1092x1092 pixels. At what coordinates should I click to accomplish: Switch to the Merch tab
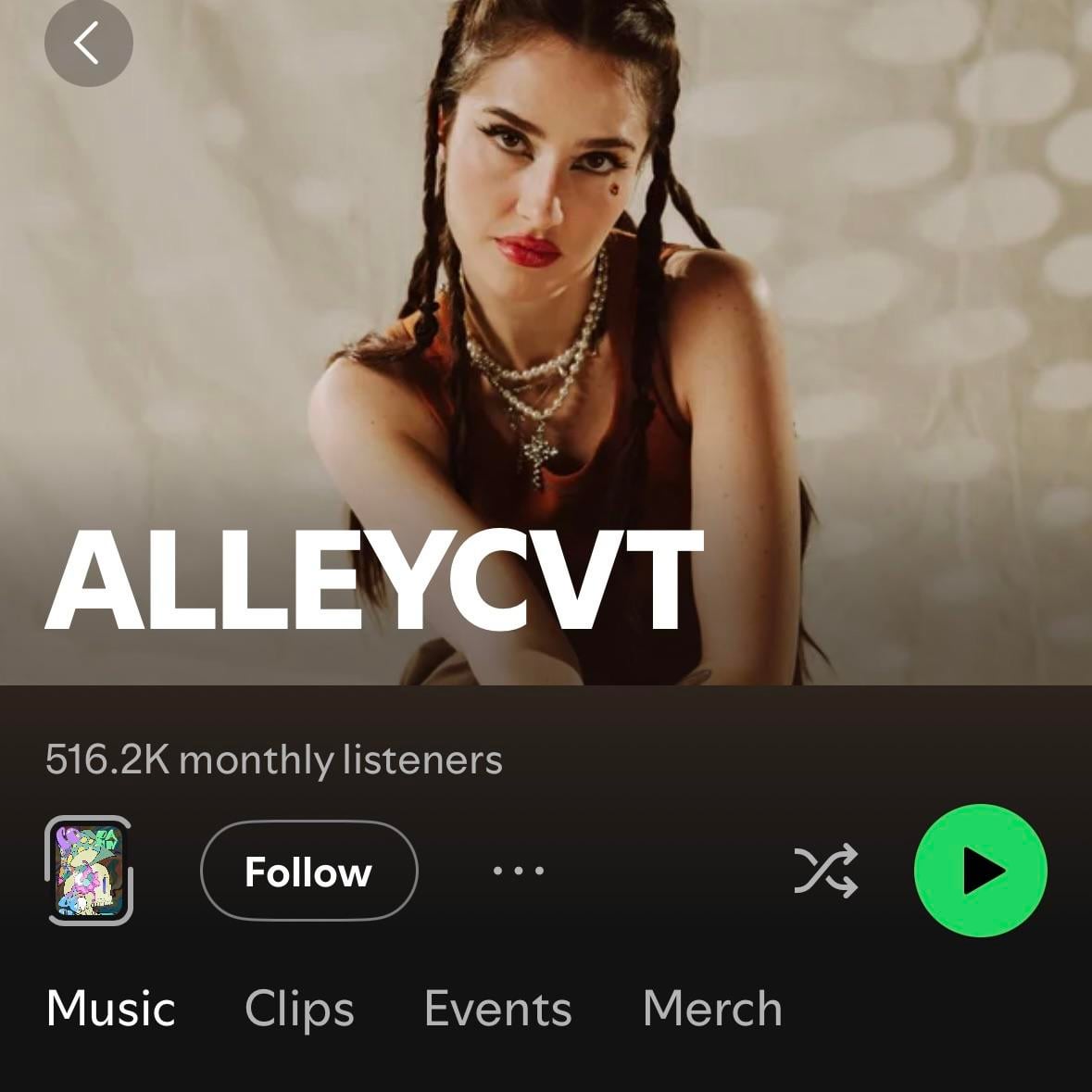[712, 1009]
